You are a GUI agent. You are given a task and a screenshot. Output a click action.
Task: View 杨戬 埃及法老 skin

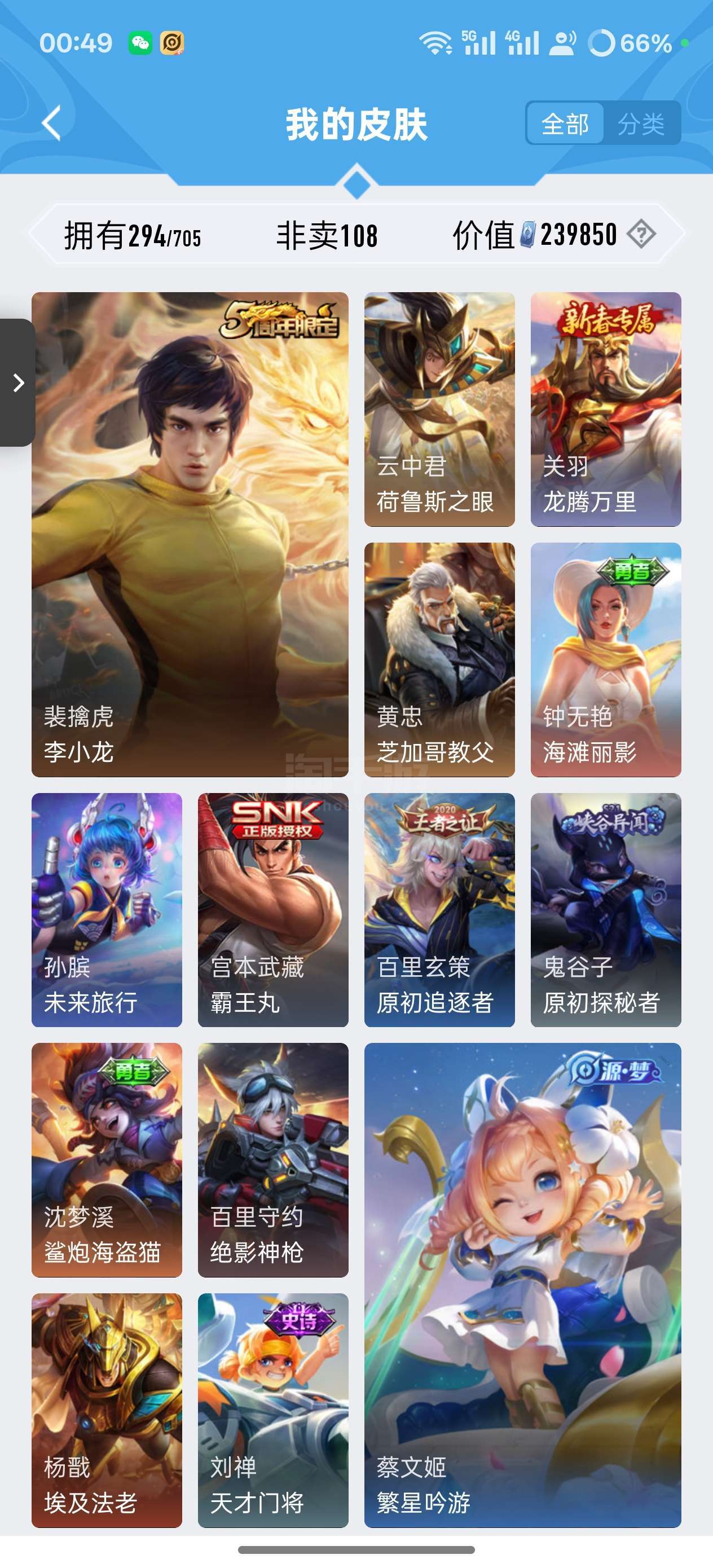click(107, 1410)
